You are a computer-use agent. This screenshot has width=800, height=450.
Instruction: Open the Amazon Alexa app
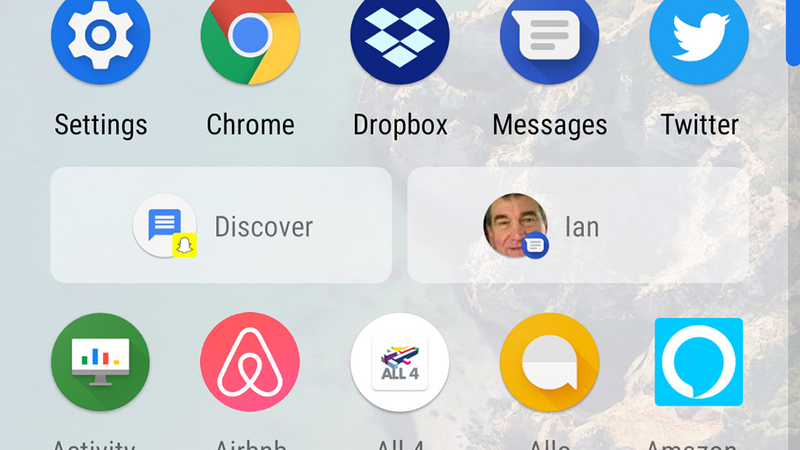point(699,363)
